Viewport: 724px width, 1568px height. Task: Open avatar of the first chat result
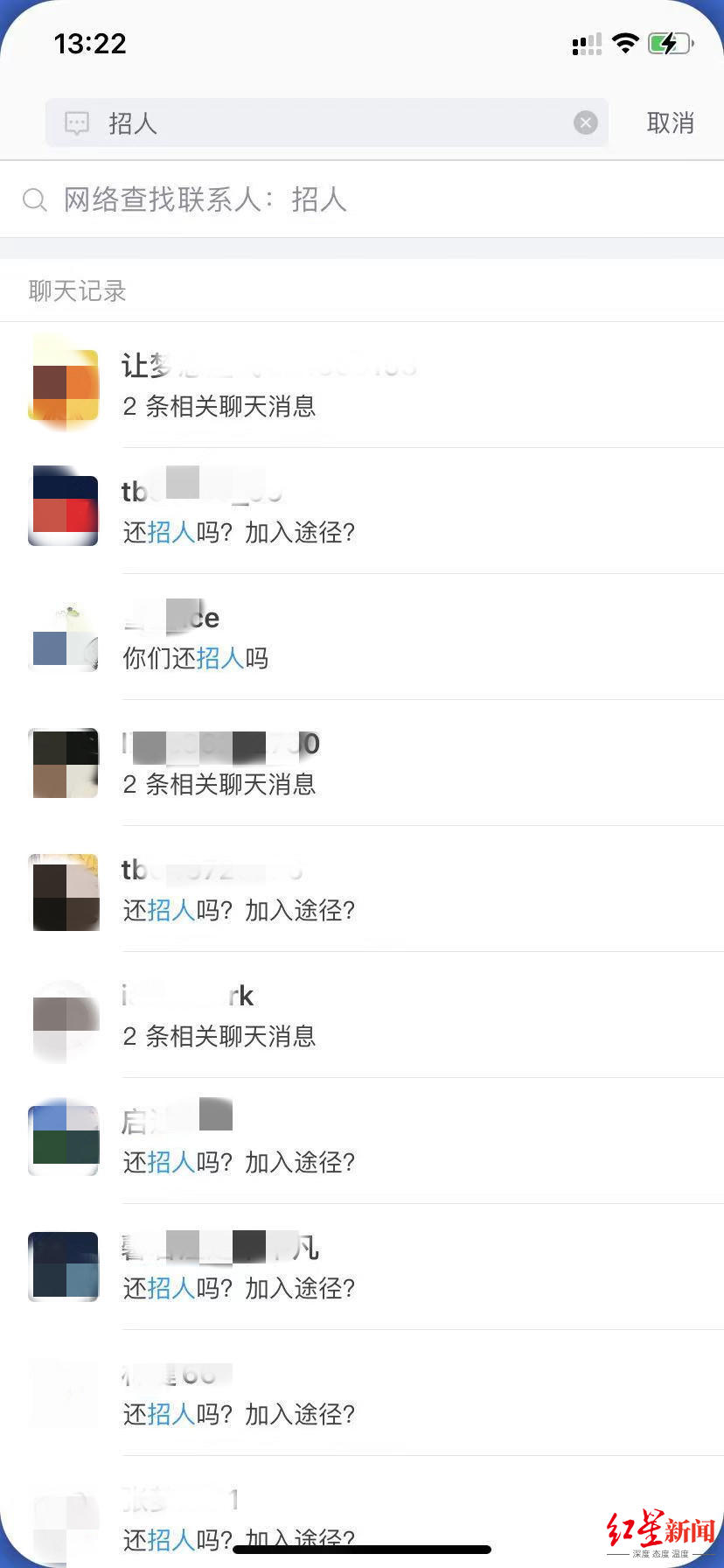tap(64, 385)
